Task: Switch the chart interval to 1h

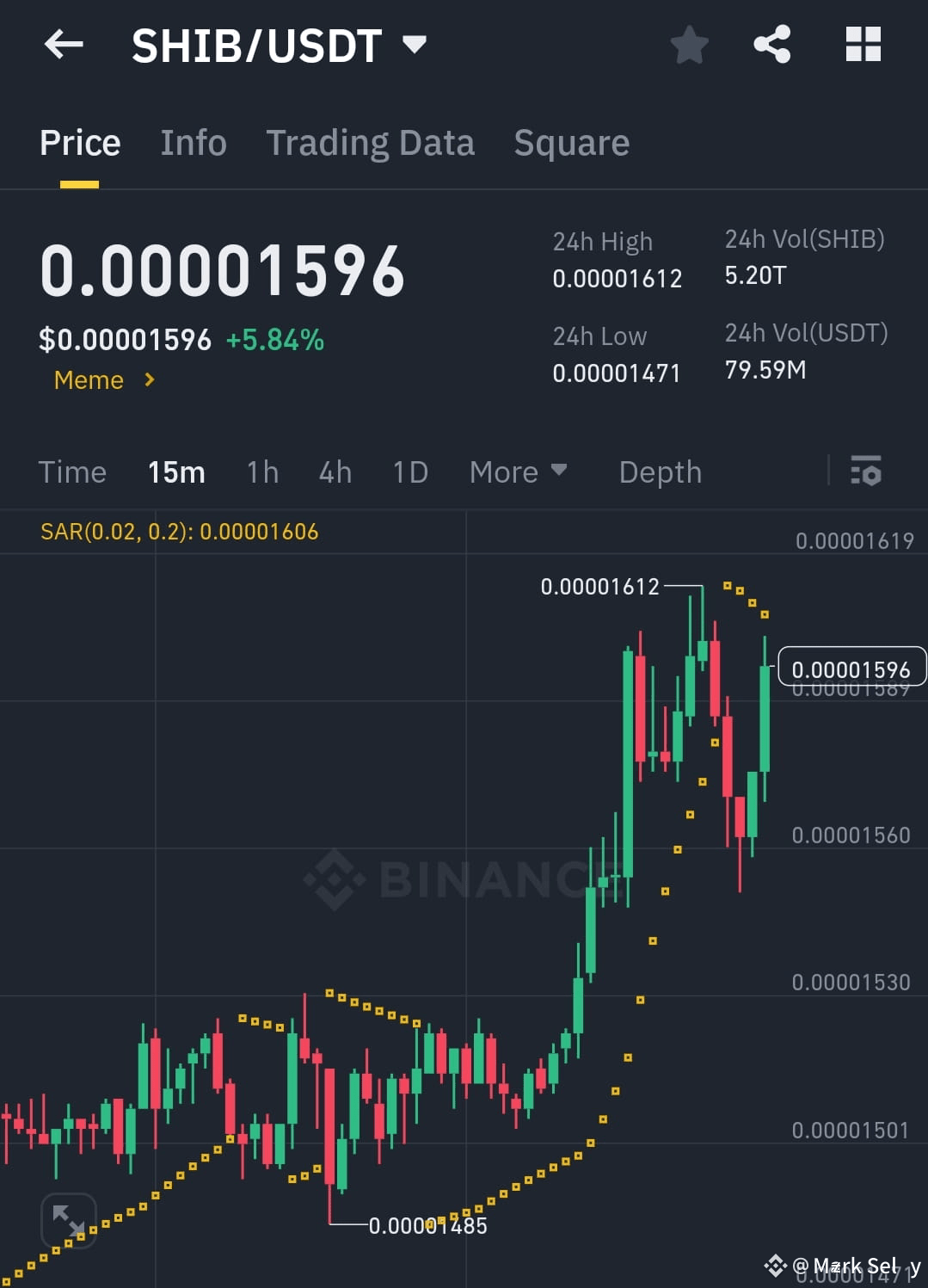Action: (261, 471)
